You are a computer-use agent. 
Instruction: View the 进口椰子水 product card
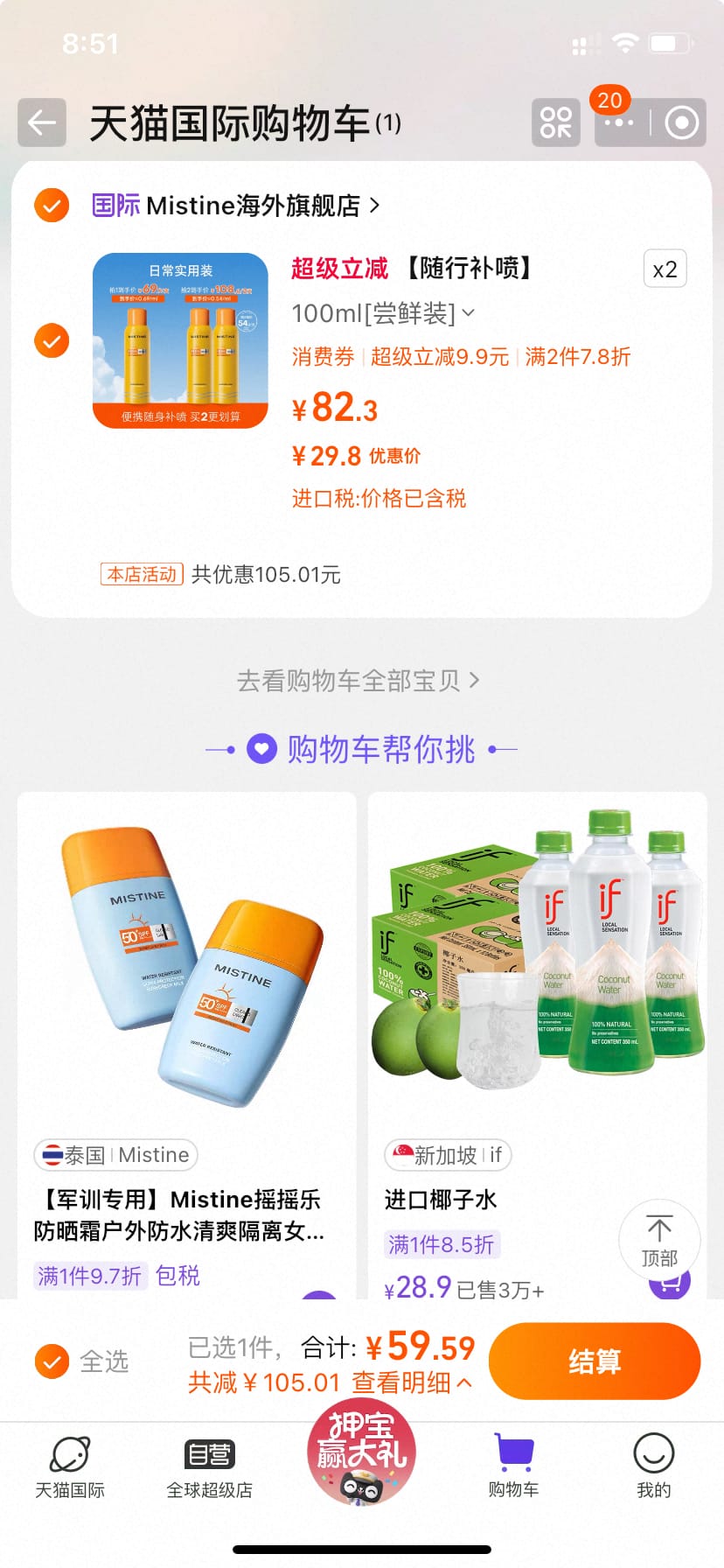(x=537, y=1041)
